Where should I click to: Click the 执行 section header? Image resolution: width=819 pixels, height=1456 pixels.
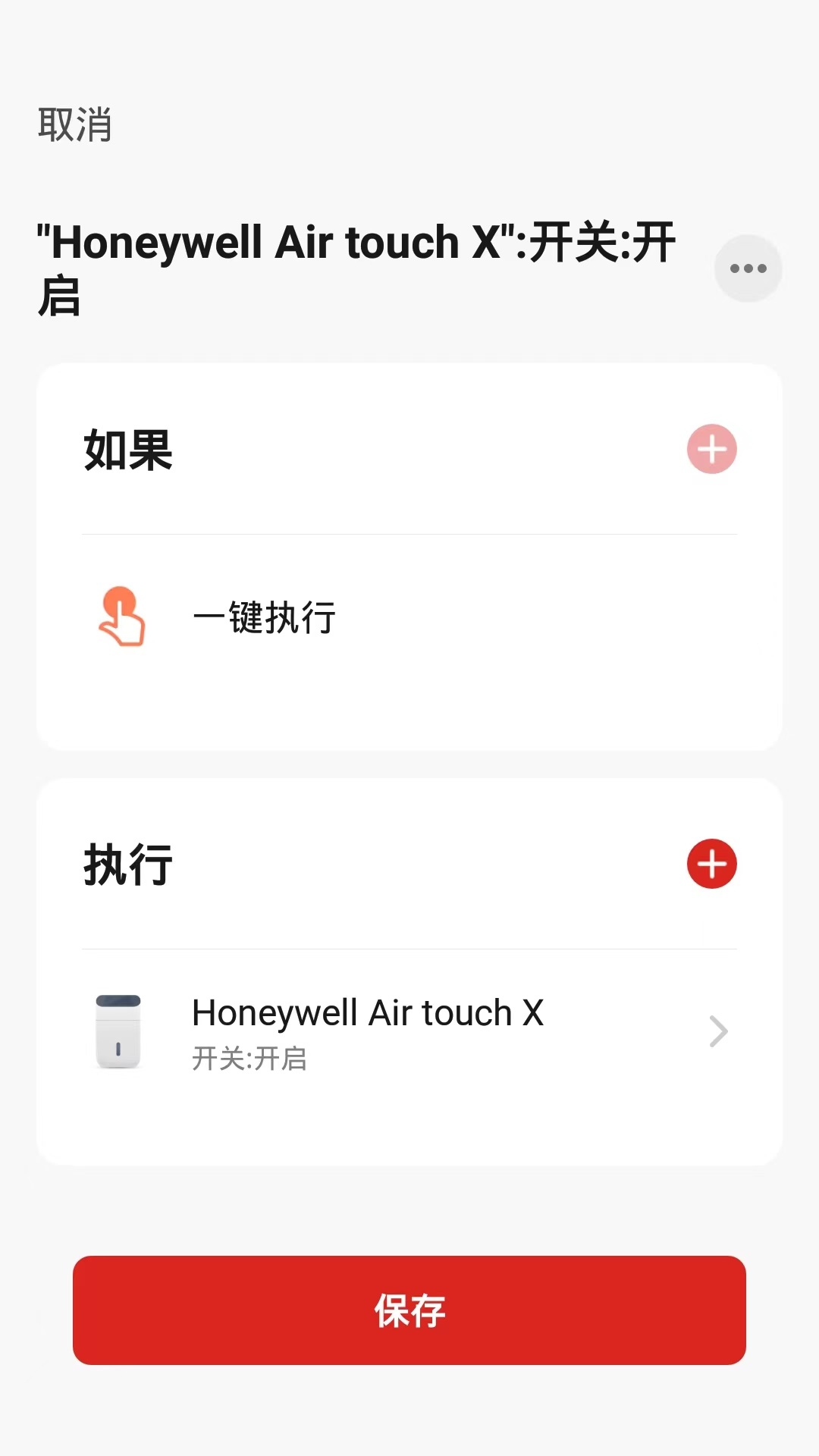128,863
